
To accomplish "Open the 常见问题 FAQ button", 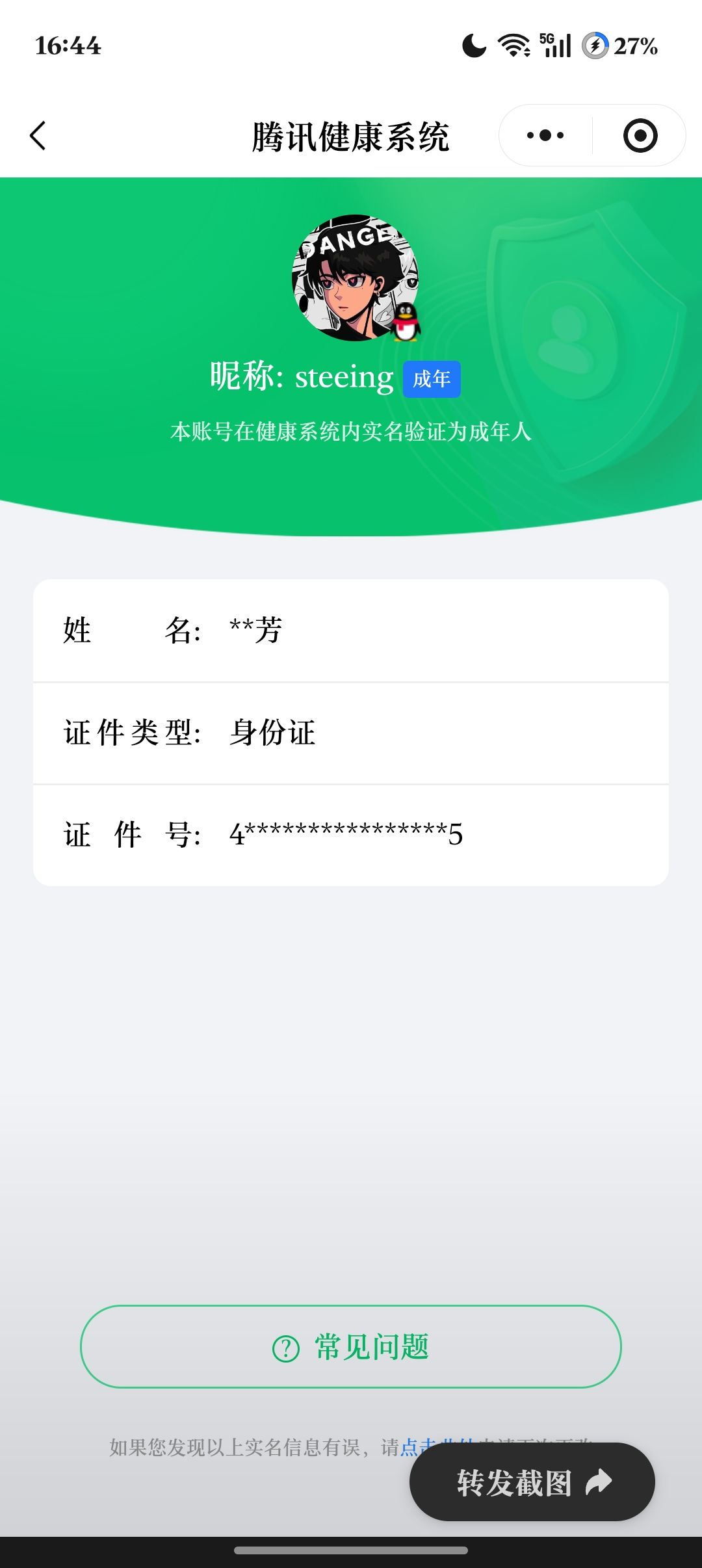I will pyautogui.click(x=351, y=1346).
